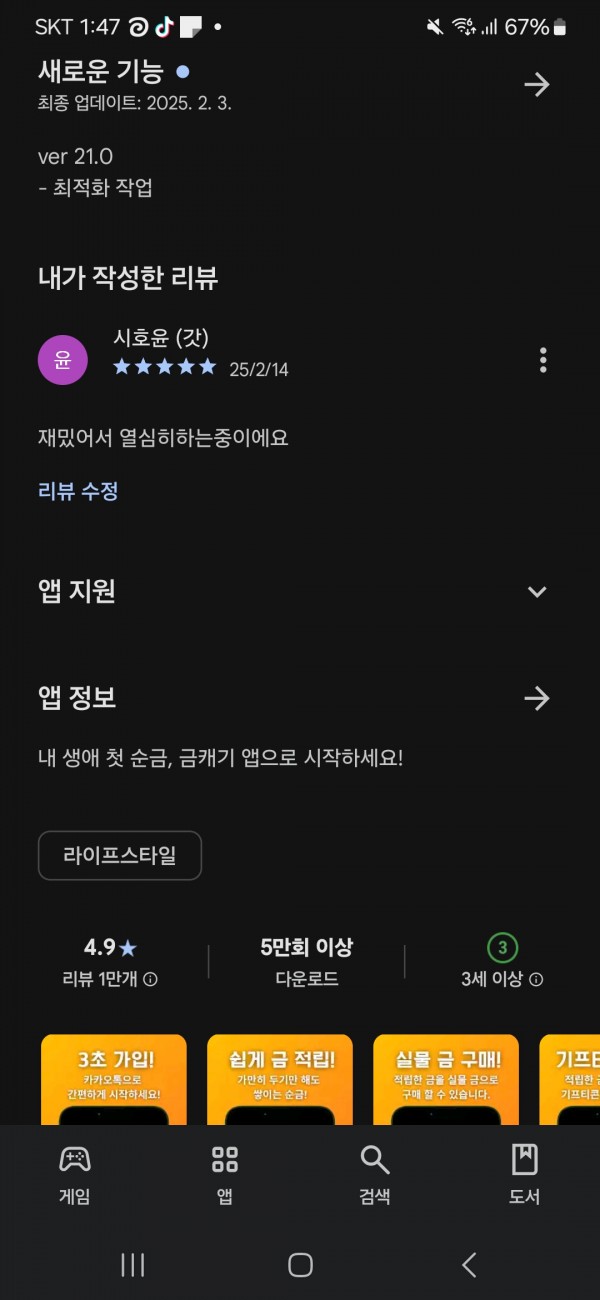The width and height of the screenshot is (600, 1300).
Task: Select the 라이프스타일 category chip
Action: (x=120, y=856)
